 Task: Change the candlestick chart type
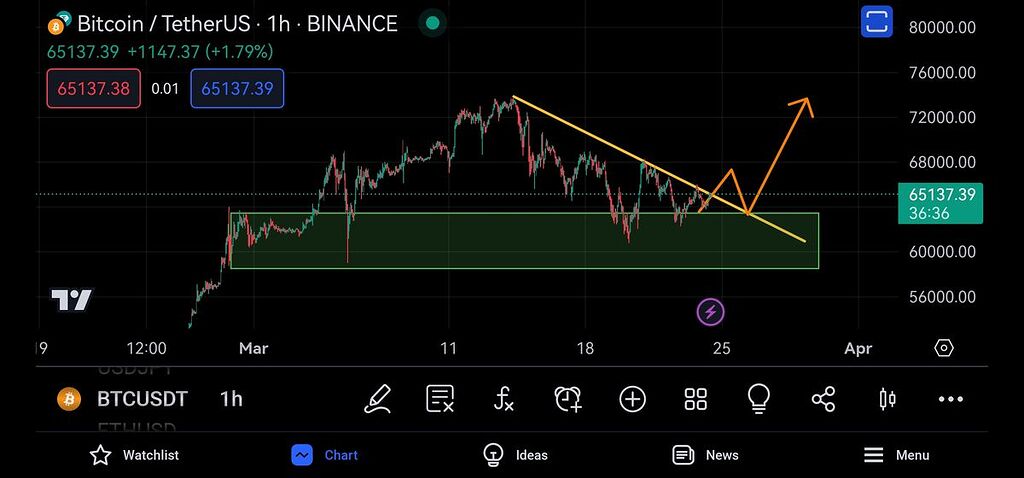pyautogui.click(x=887, y=399)
